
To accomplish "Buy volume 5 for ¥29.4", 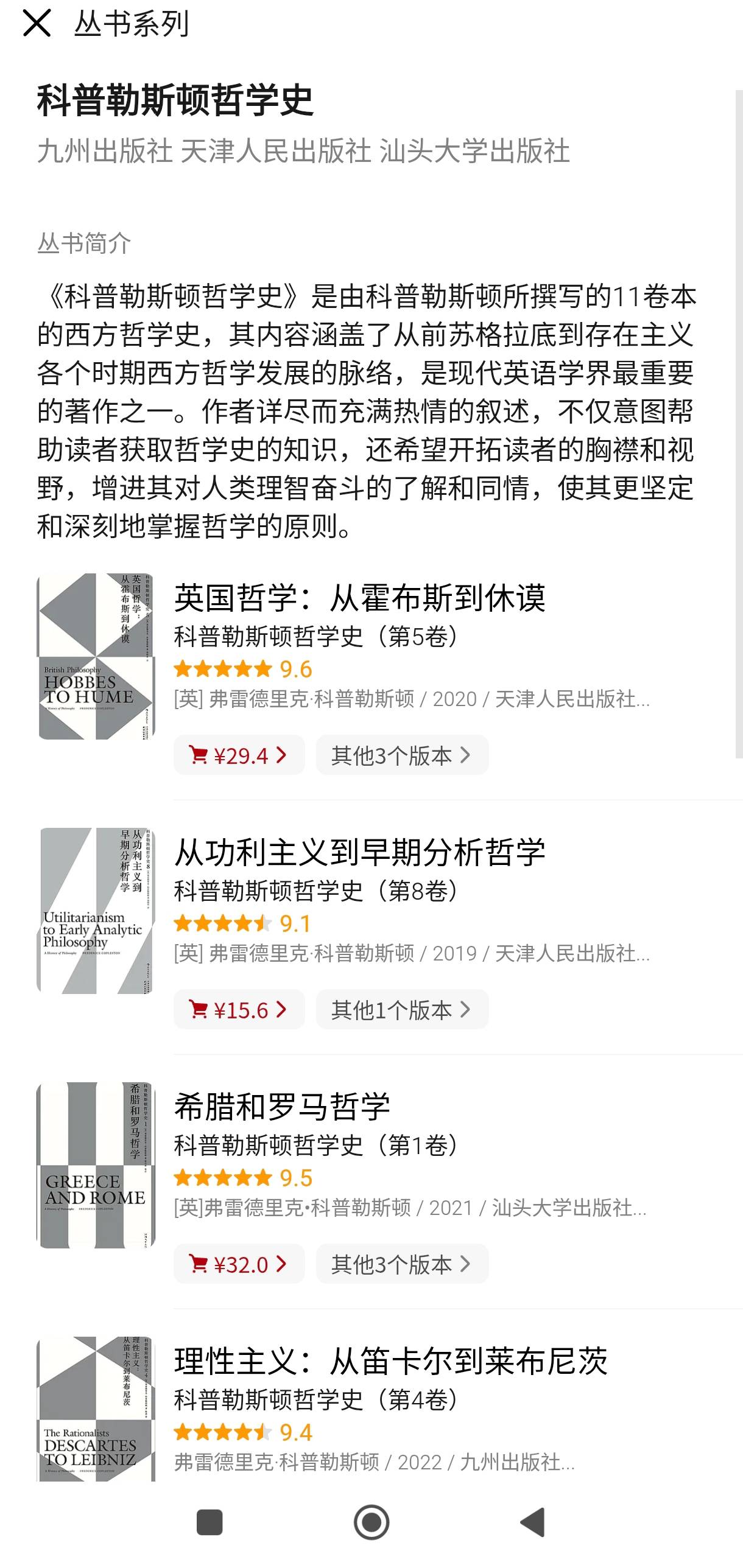I will point(239,755).
